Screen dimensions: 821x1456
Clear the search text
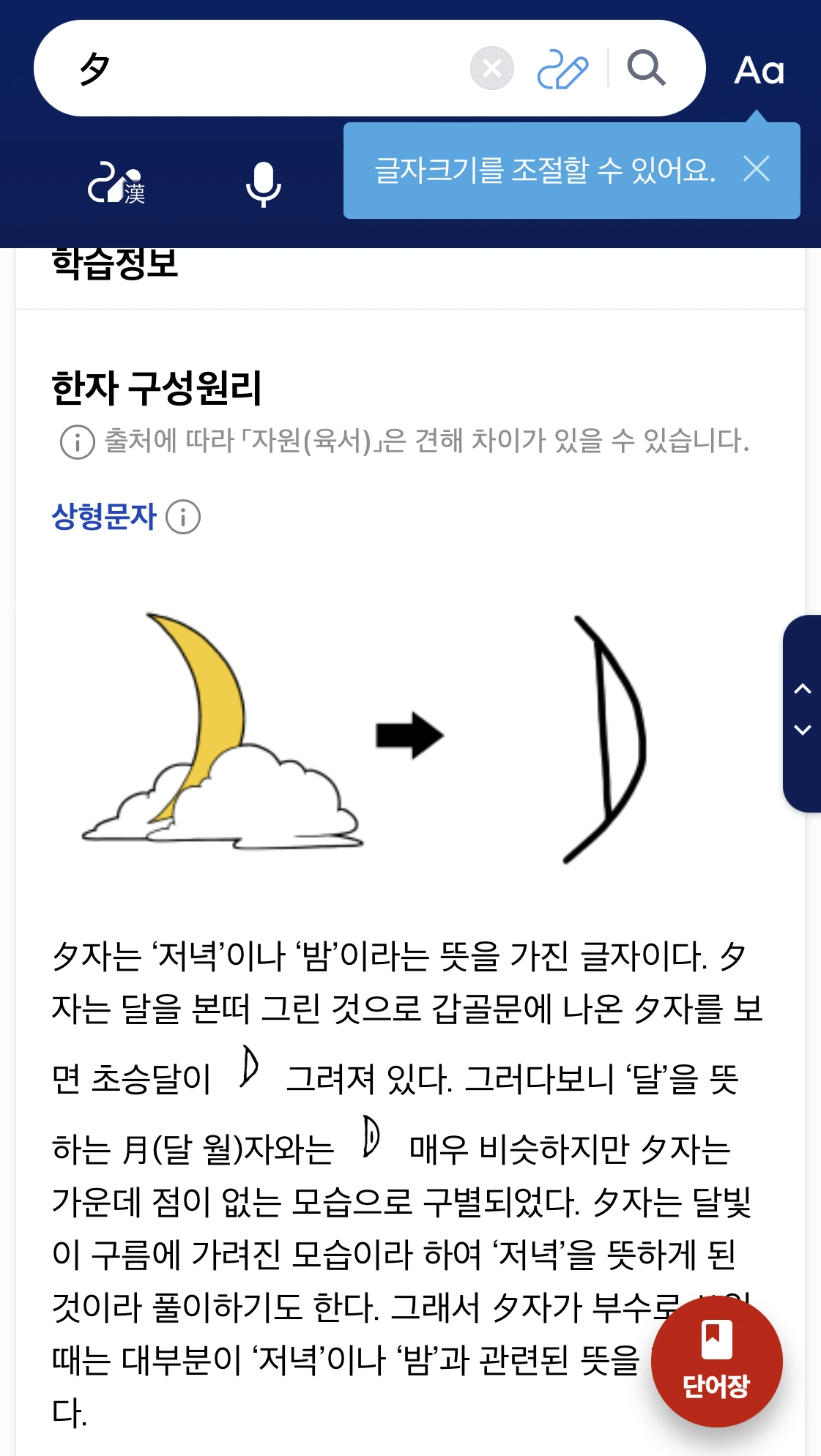click(491, 68)
